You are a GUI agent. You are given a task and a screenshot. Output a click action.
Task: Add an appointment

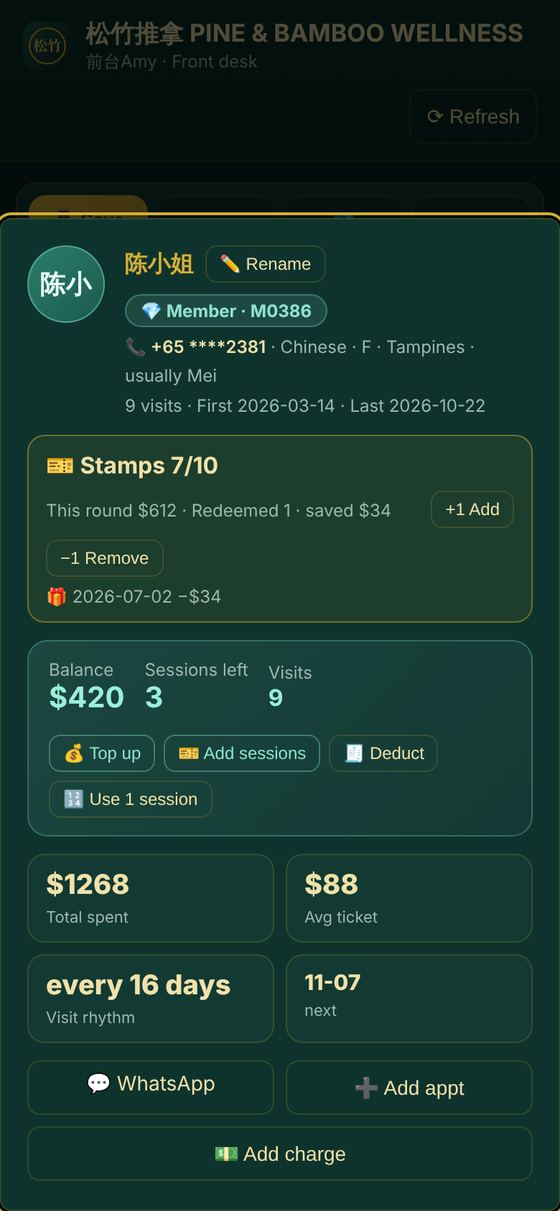pyautogui.click(x=409, y=1087)
